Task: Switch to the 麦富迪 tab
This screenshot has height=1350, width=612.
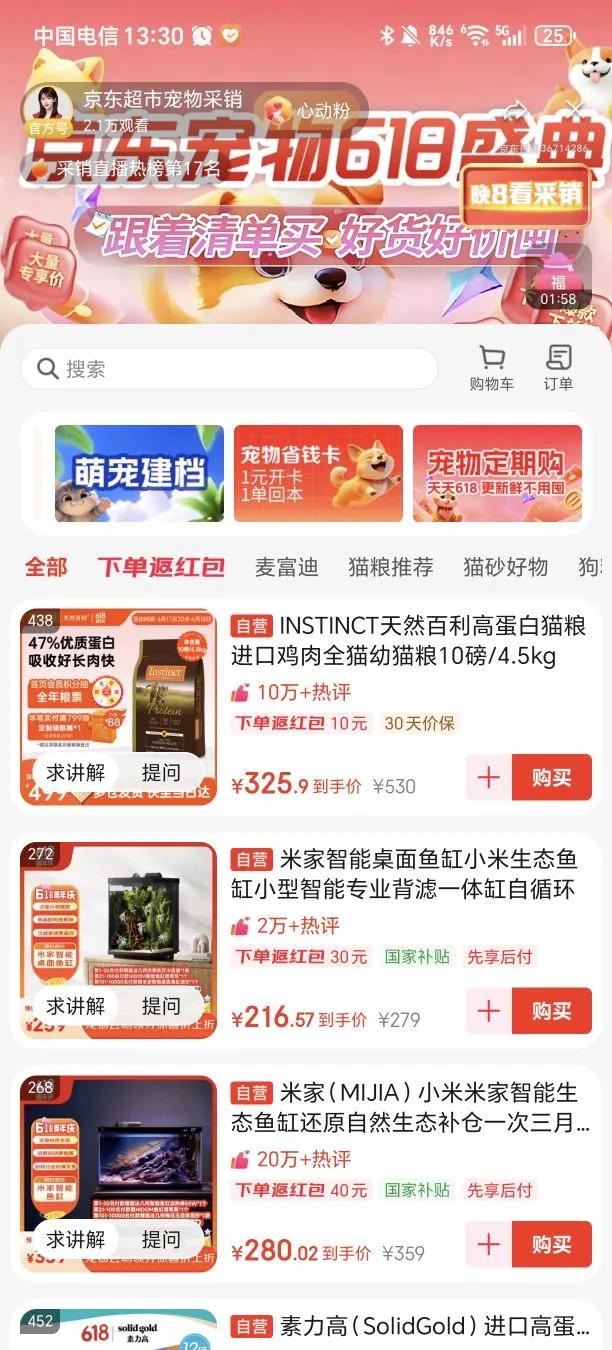Action: 286,567
